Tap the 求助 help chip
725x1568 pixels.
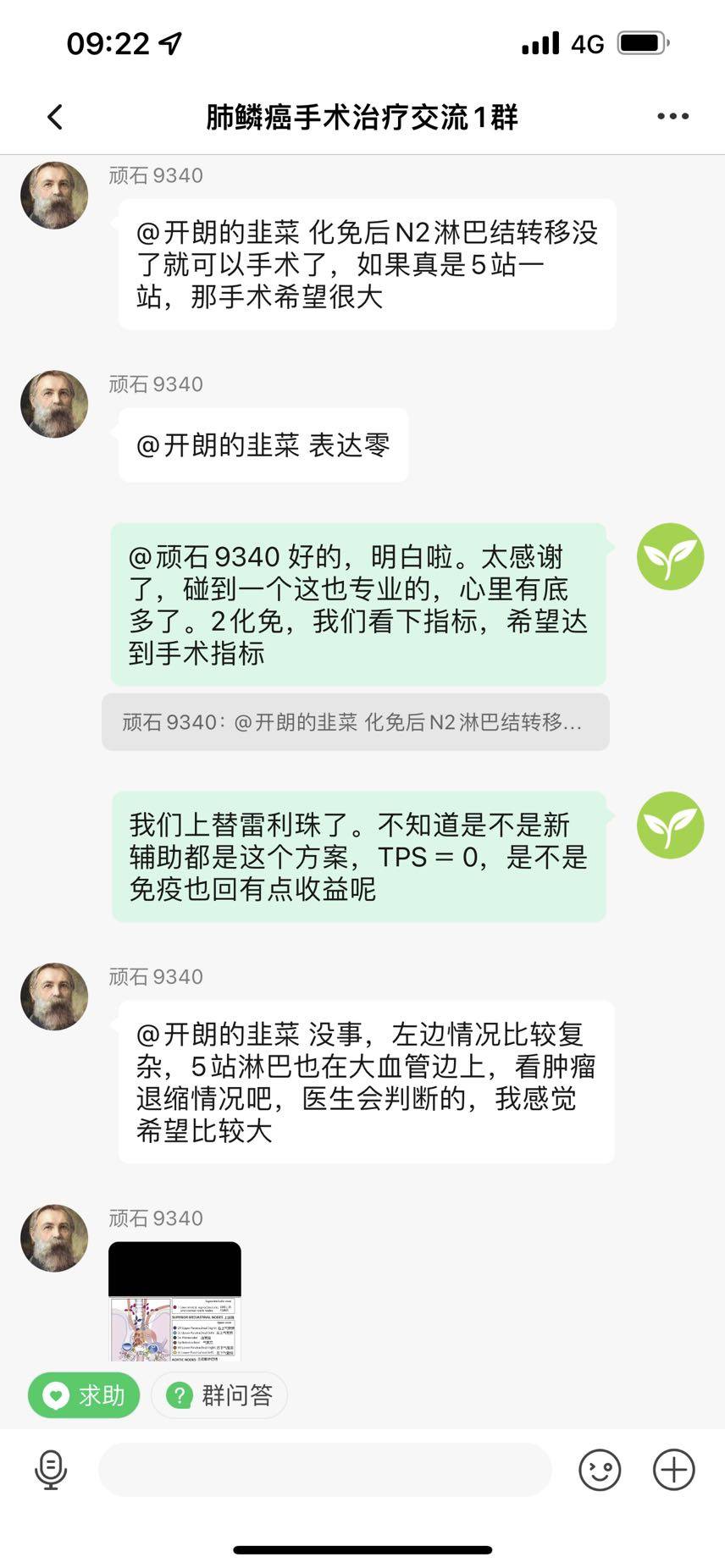(84, 1394)
